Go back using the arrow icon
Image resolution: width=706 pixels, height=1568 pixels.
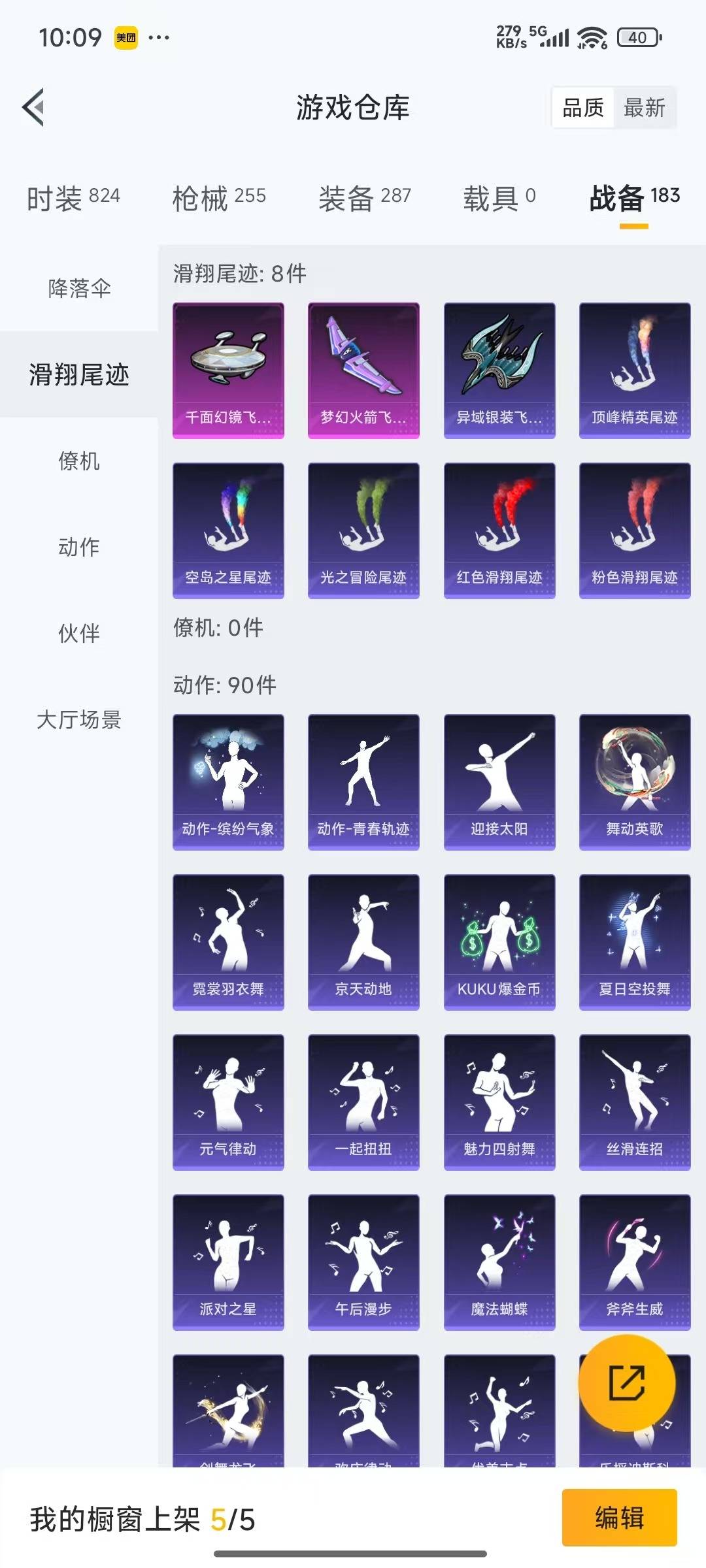34,107
